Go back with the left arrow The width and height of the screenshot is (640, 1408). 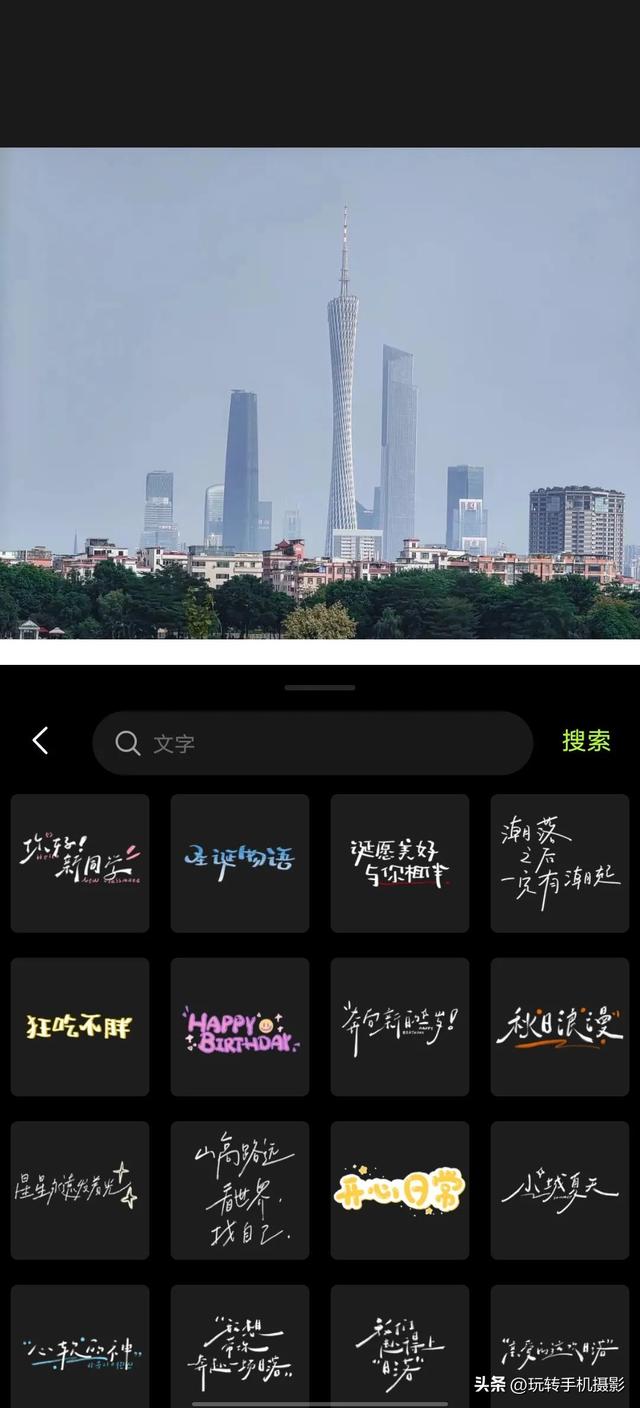click(x=40, y=741)
